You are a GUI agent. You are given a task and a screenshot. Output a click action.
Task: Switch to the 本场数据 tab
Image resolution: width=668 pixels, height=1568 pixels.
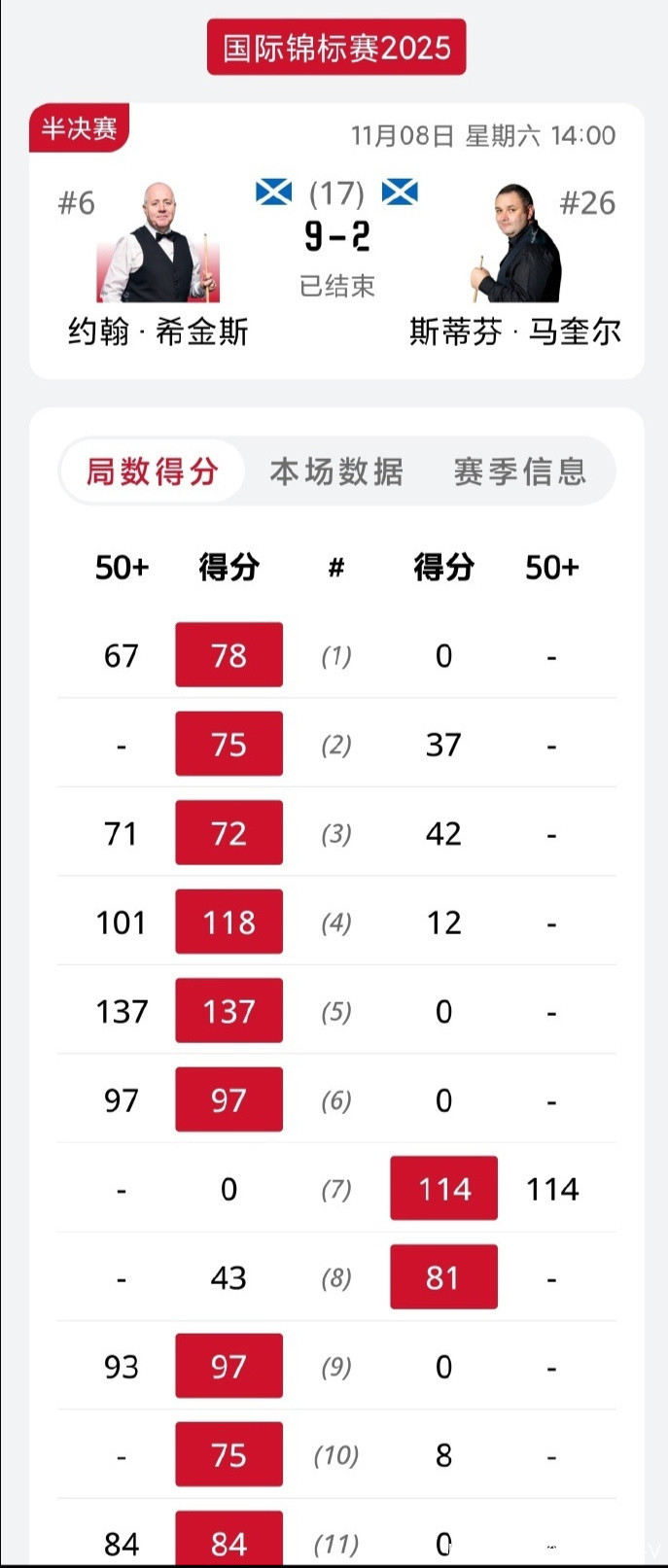pos(335,471)
